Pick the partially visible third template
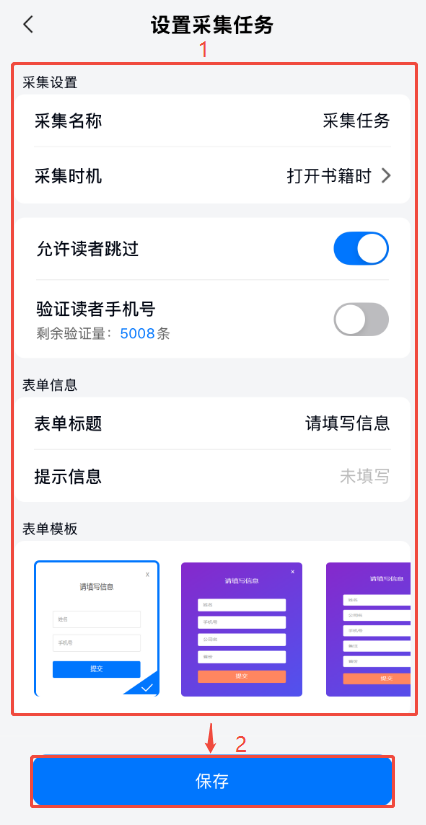The image size is (426, 825). tap(368, 629)
